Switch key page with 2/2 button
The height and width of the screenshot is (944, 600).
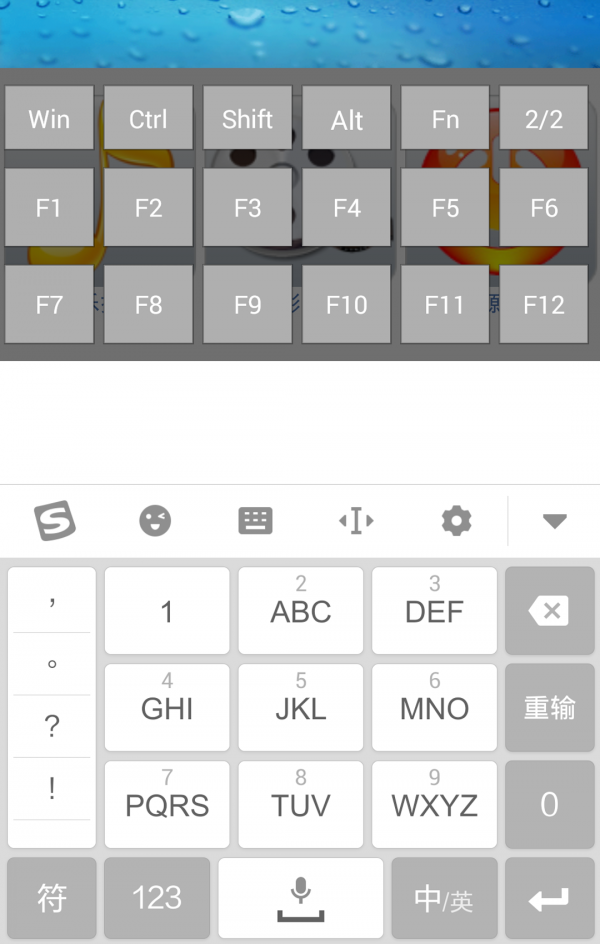pyautogui.click(x=544, y=119)
